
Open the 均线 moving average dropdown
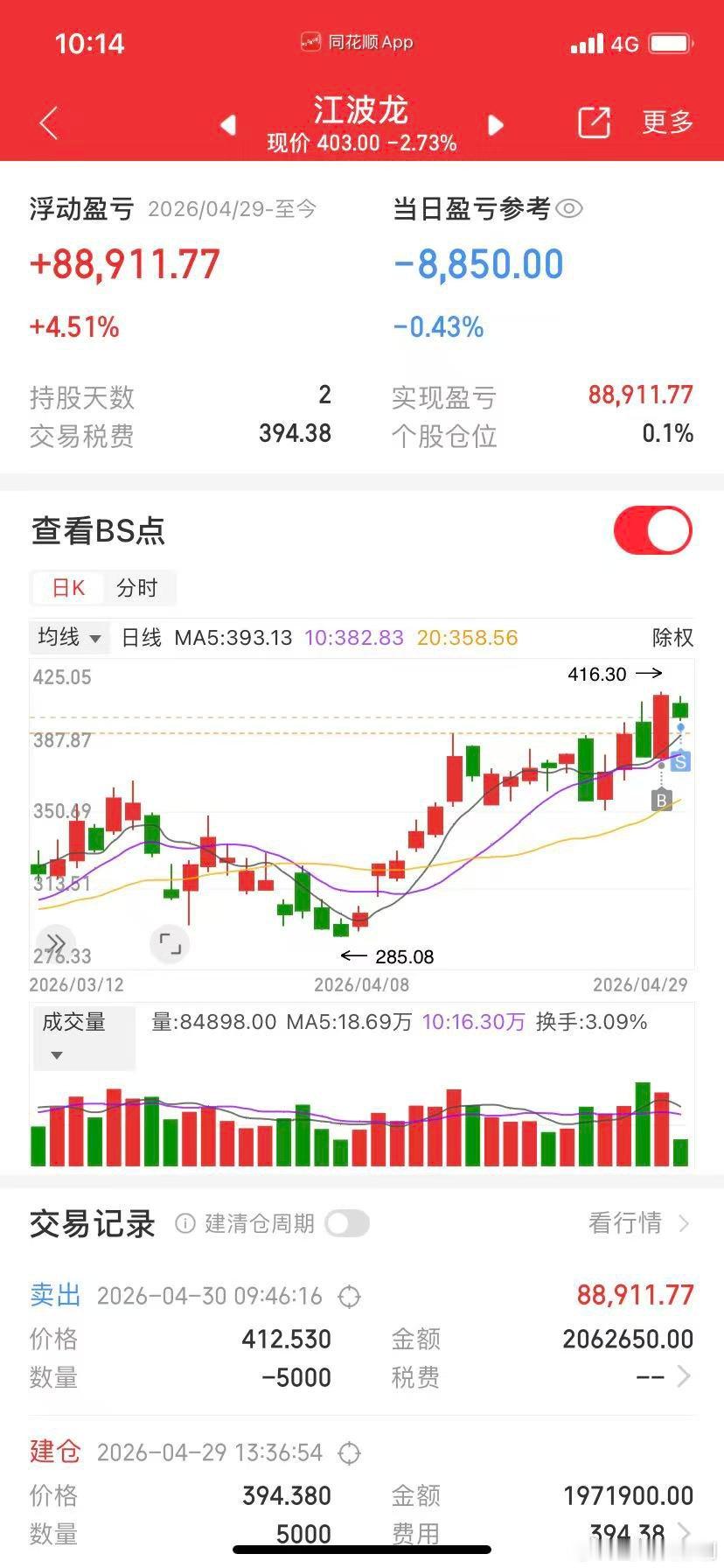tap(68, 638)
